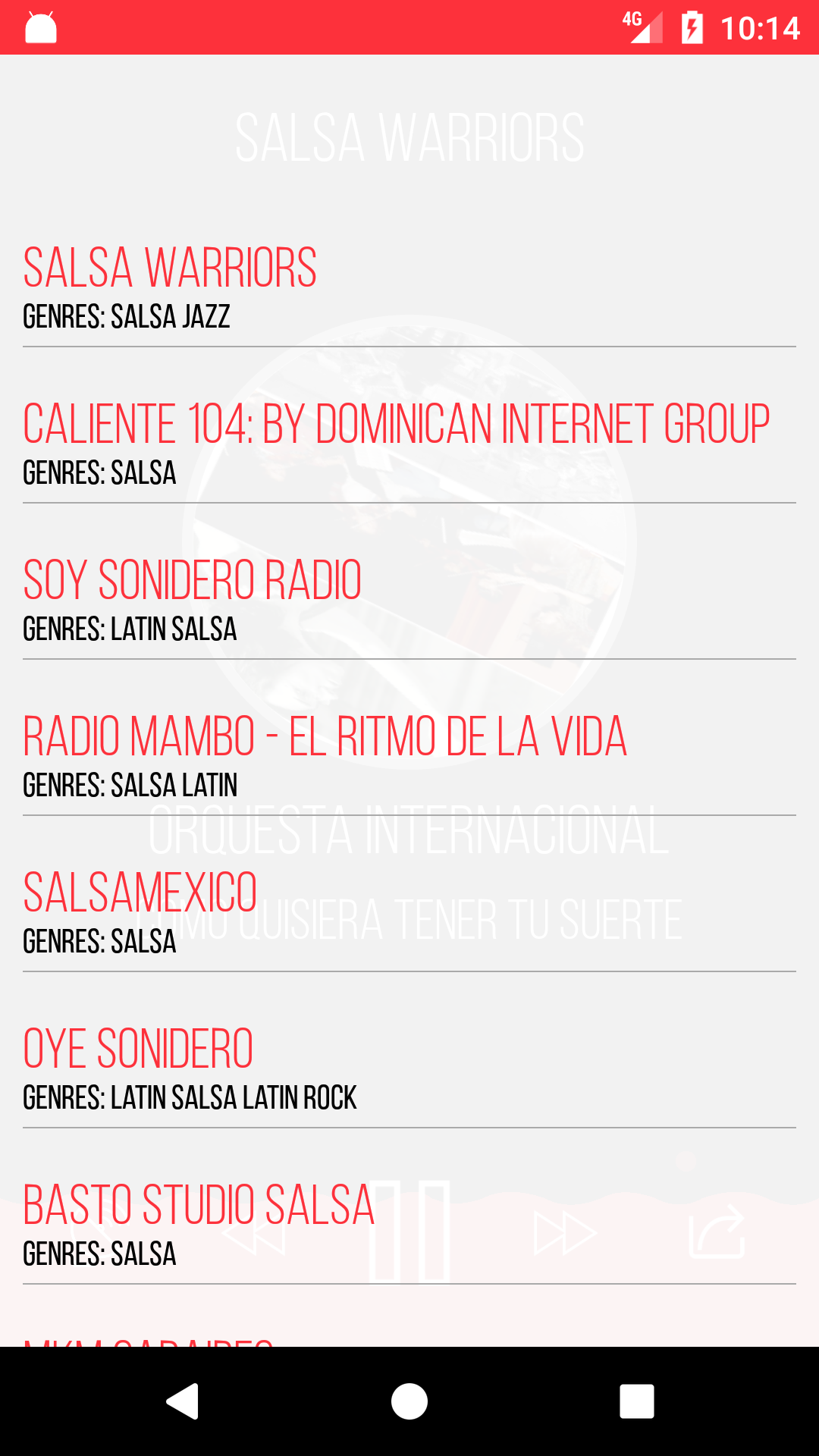Open the SALSA WARRIORS station
The width and height of the screenshot is (819, 1456).
[x=409, y=284]
